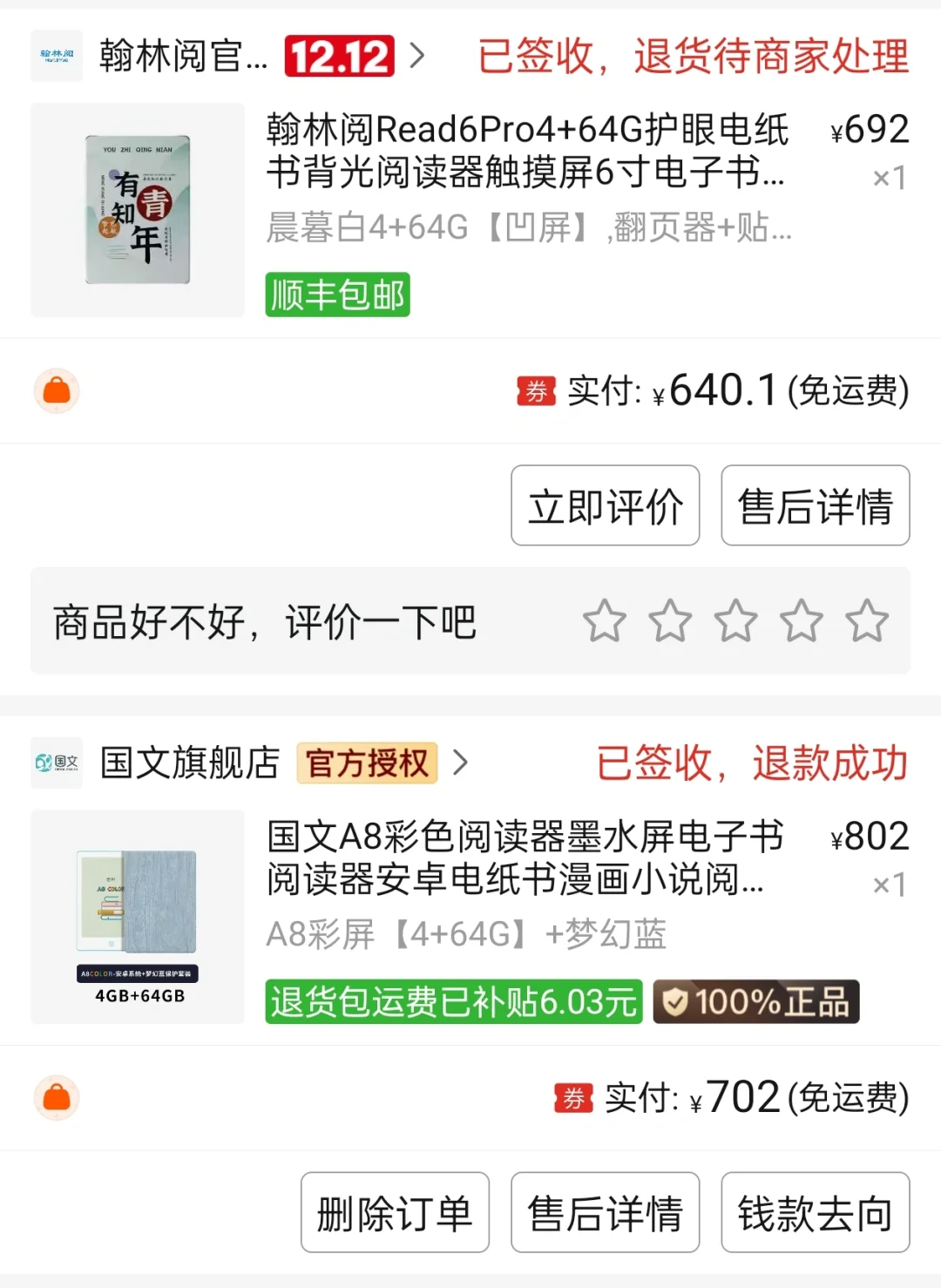Delete the 国文A8 order with 删除订单

point(395,1212)
